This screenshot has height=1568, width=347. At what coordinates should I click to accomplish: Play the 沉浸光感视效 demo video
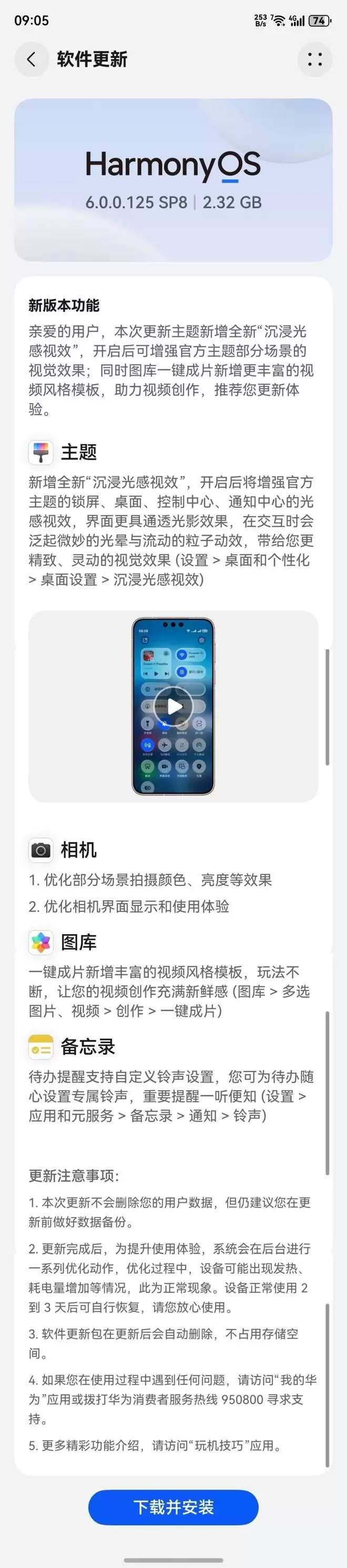(x=174, y=706)
